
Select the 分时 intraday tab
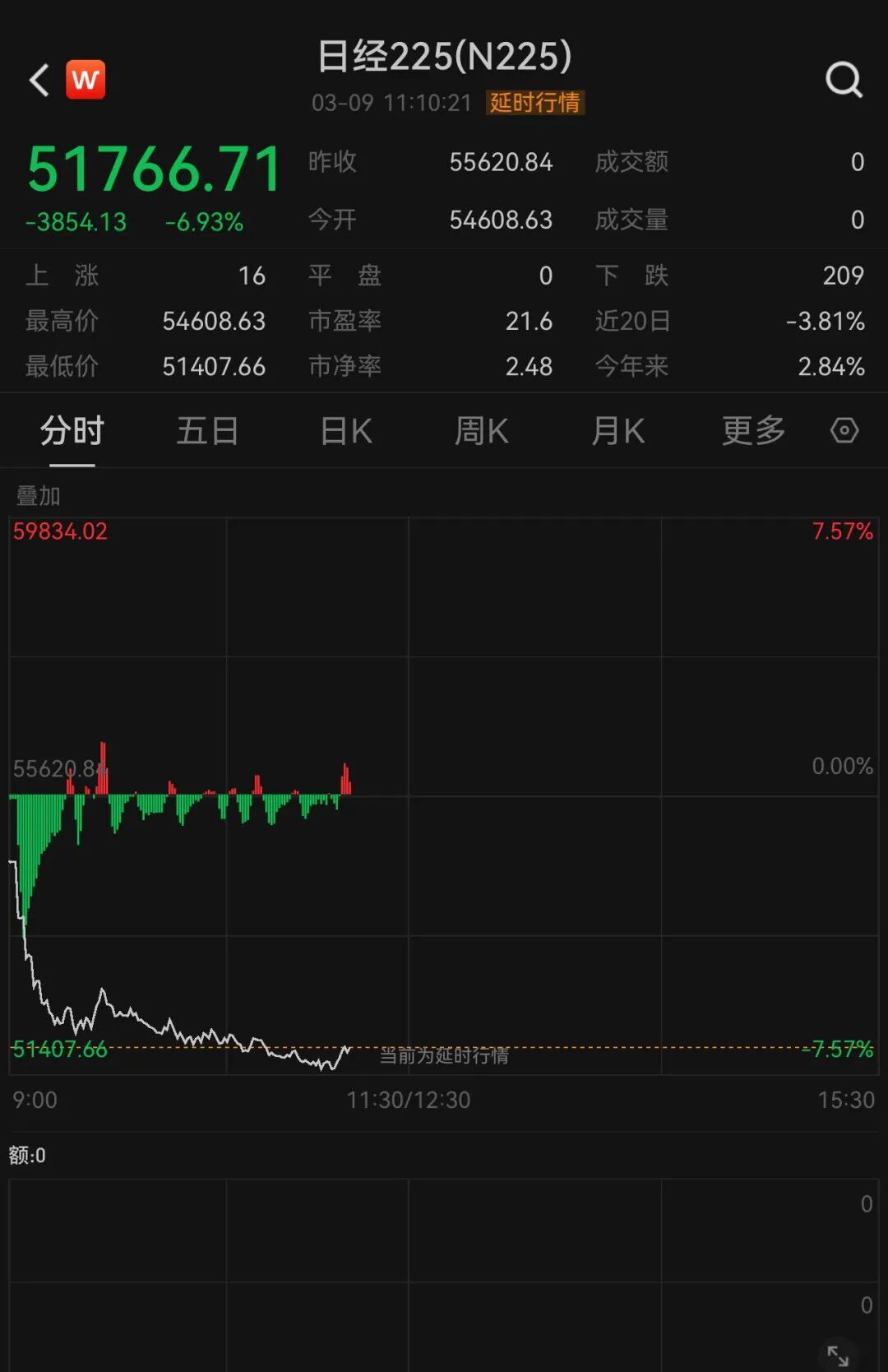click(x=70, y=430)
